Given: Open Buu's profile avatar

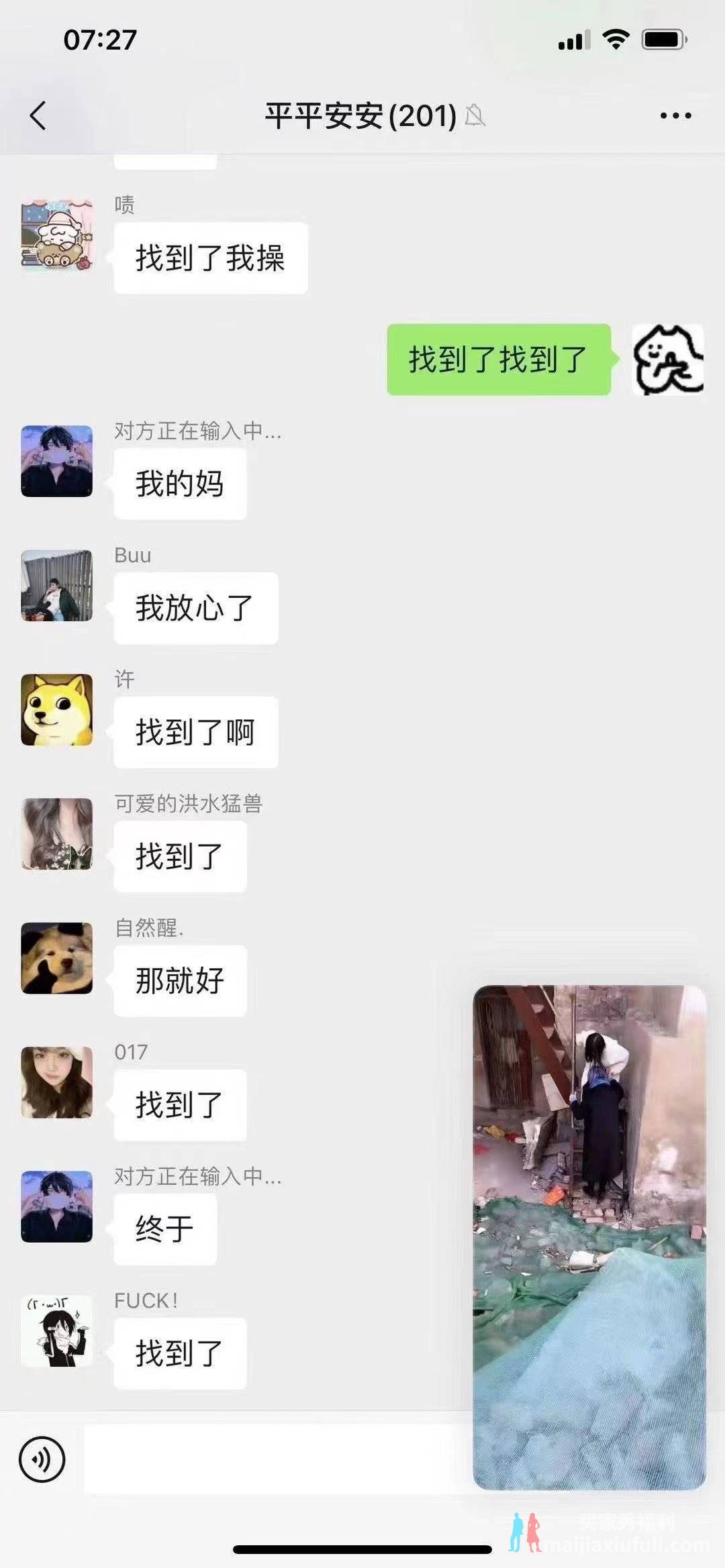Looking at the screenshot, I should [56, 585].
